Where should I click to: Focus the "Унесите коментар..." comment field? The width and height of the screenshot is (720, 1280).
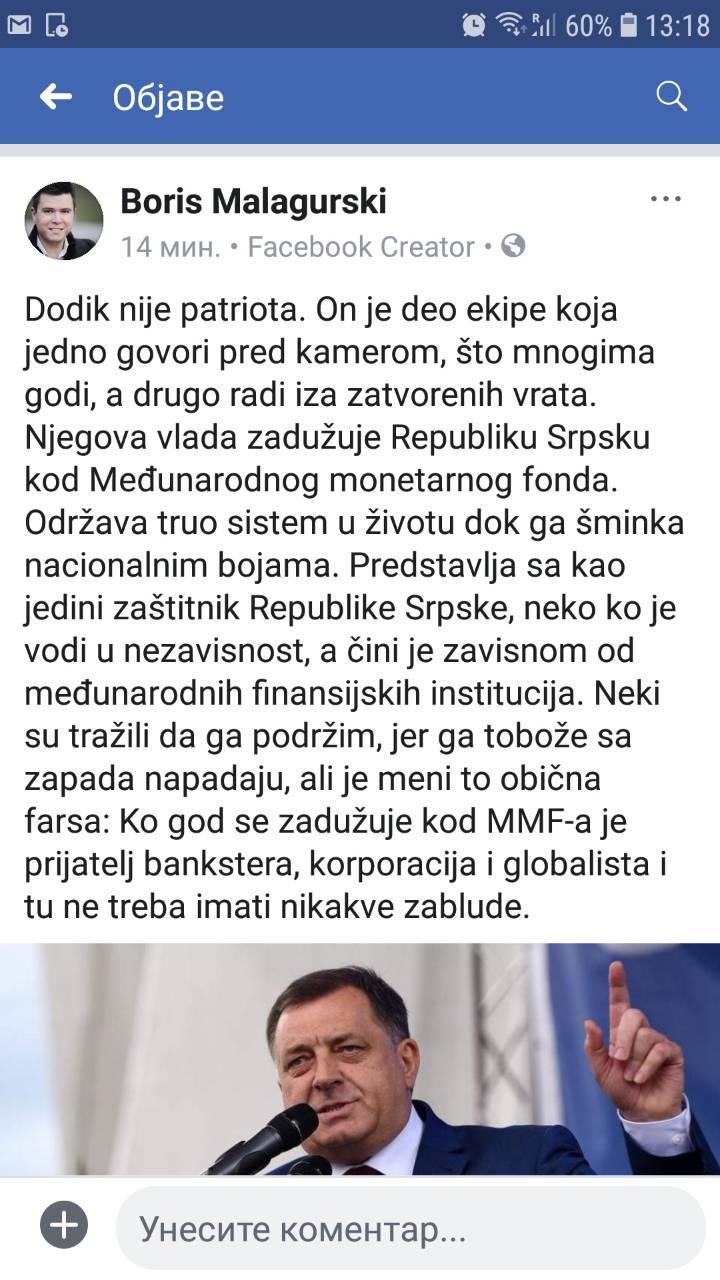pos(410,1228)
